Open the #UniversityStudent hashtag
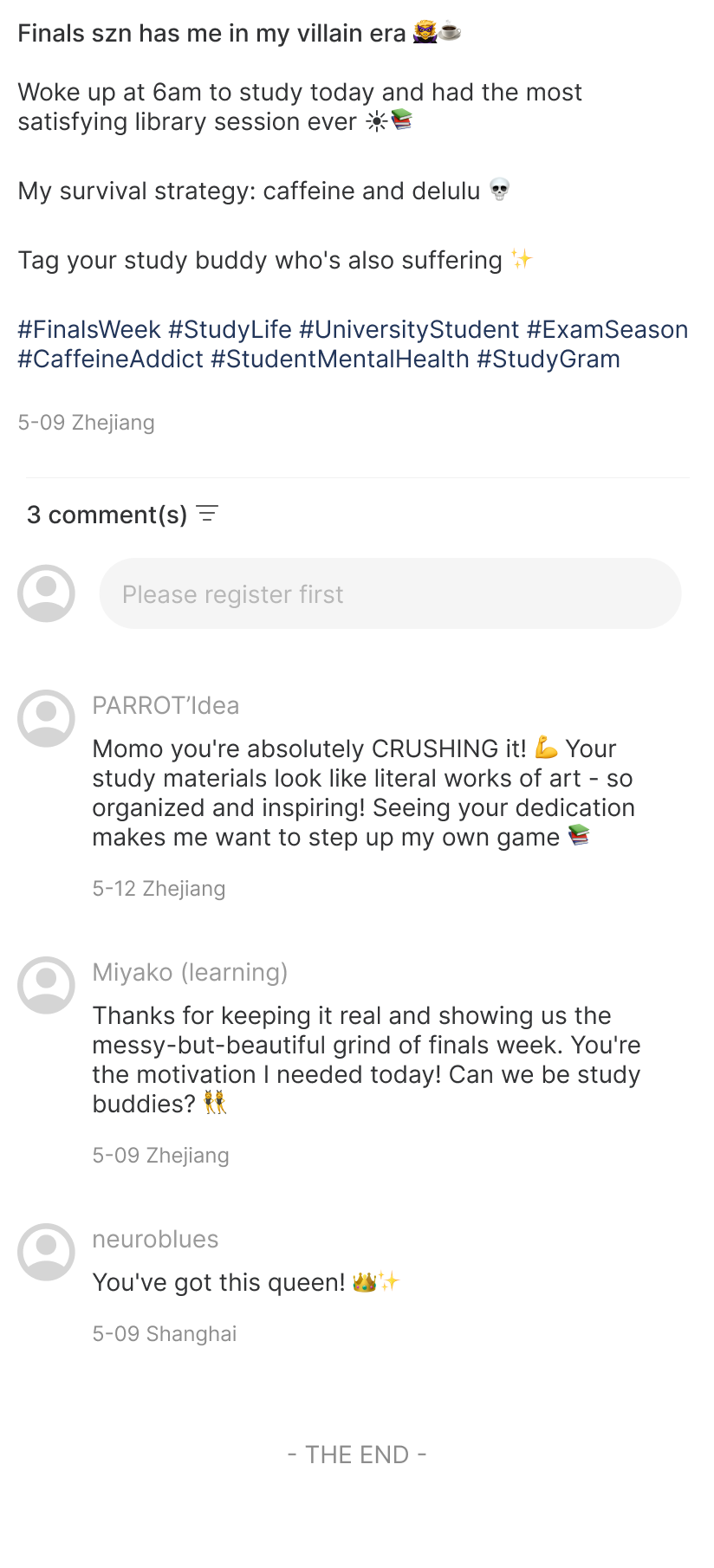Screen dimensions: 714x1568 [x=409, y=329]
